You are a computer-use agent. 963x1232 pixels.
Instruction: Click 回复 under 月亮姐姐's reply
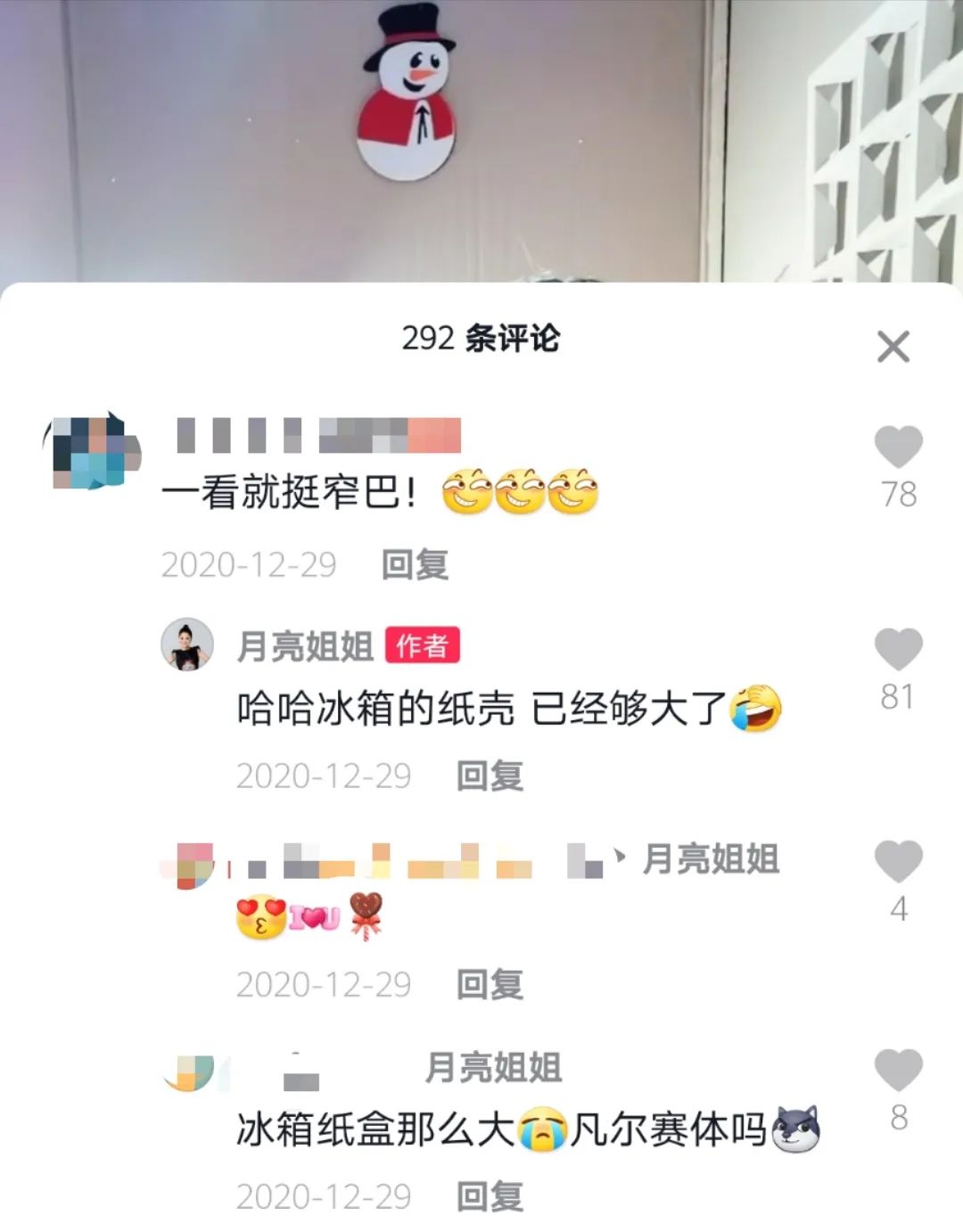point(489,777)
